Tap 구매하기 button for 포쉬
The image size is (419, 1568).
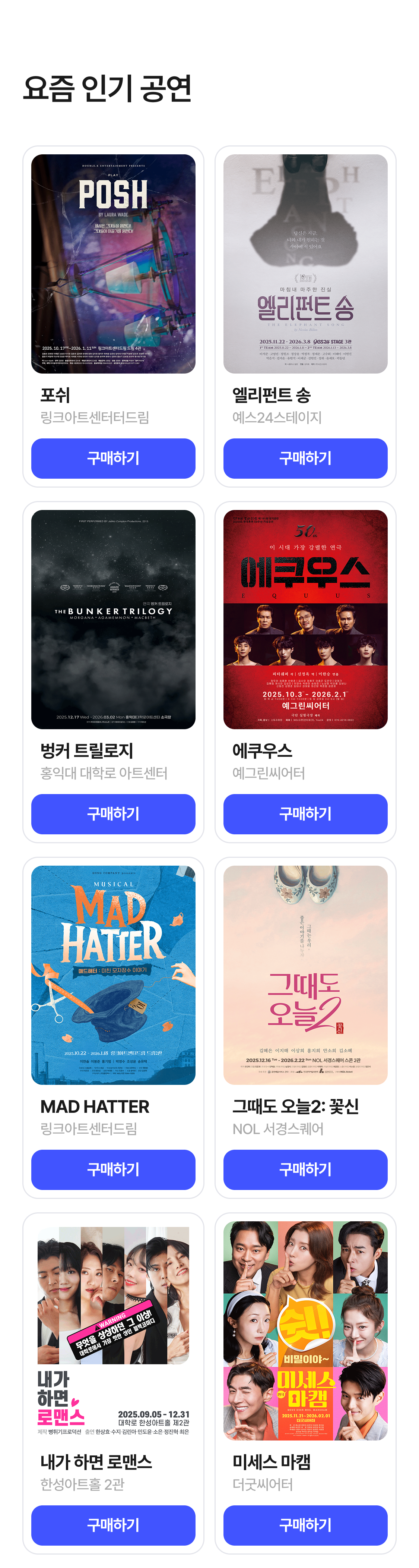113,458
